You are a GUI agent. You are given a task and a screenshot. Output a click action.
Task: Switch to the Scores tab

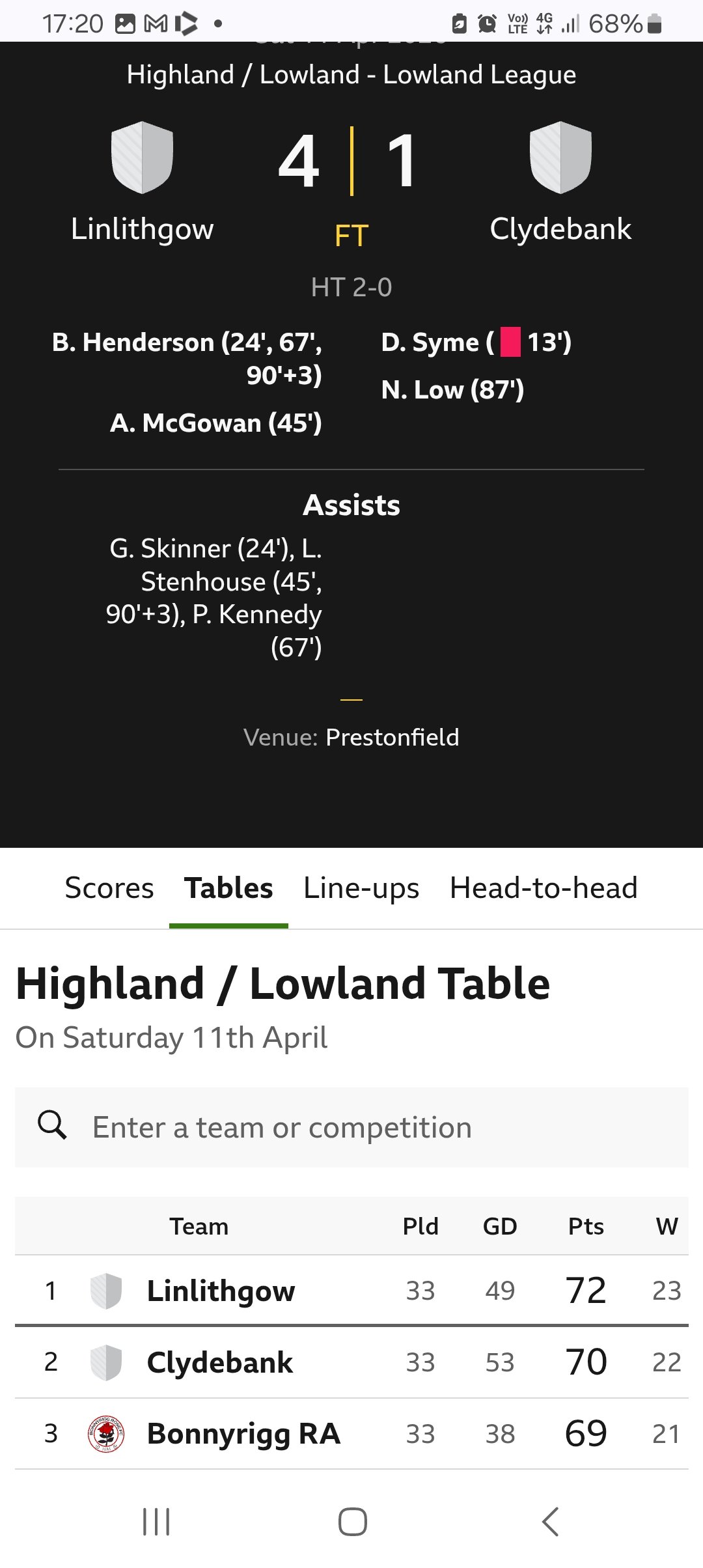click(109, 888)
